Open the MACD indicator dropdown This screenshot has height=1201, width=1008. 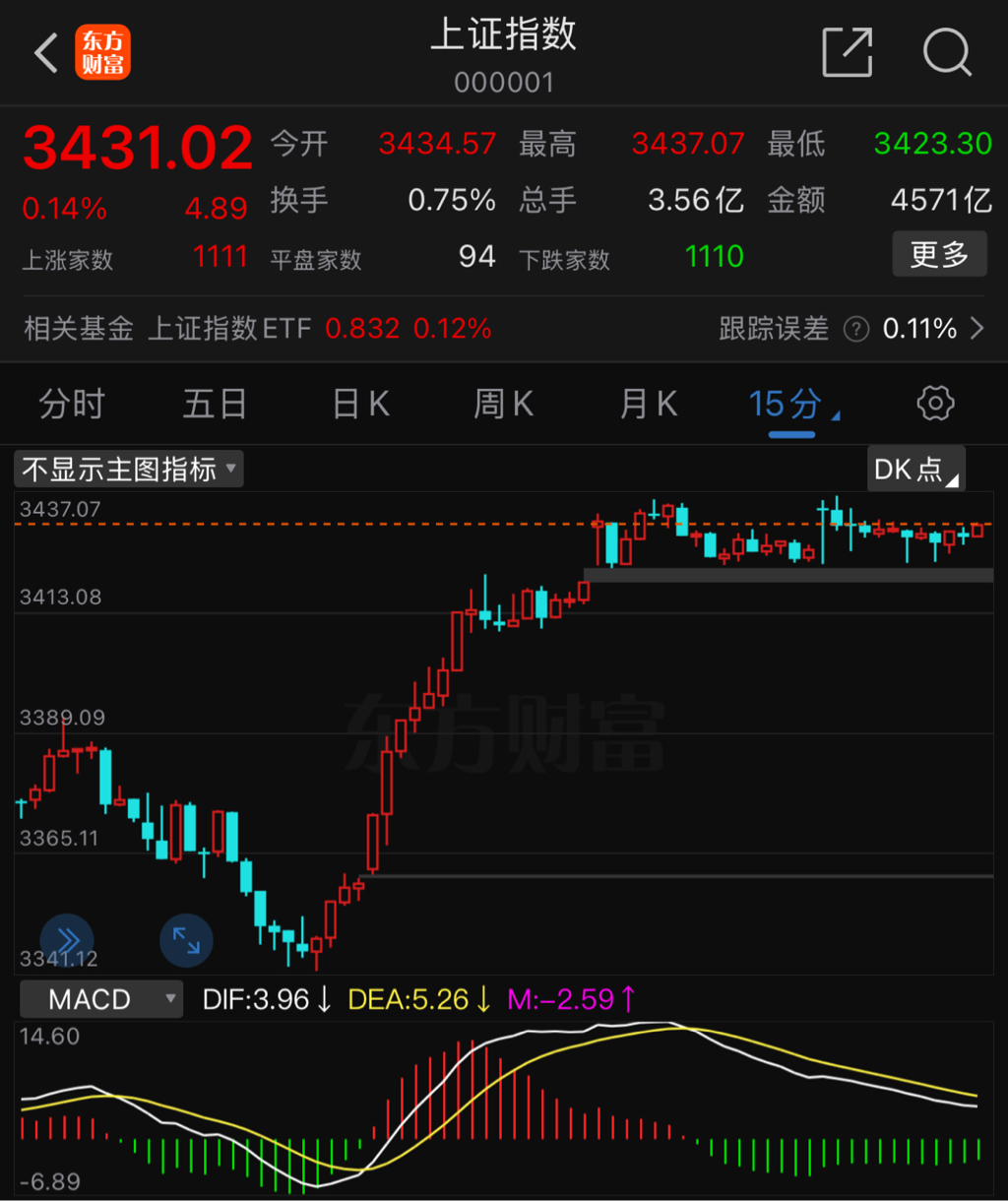[101, 1000]
